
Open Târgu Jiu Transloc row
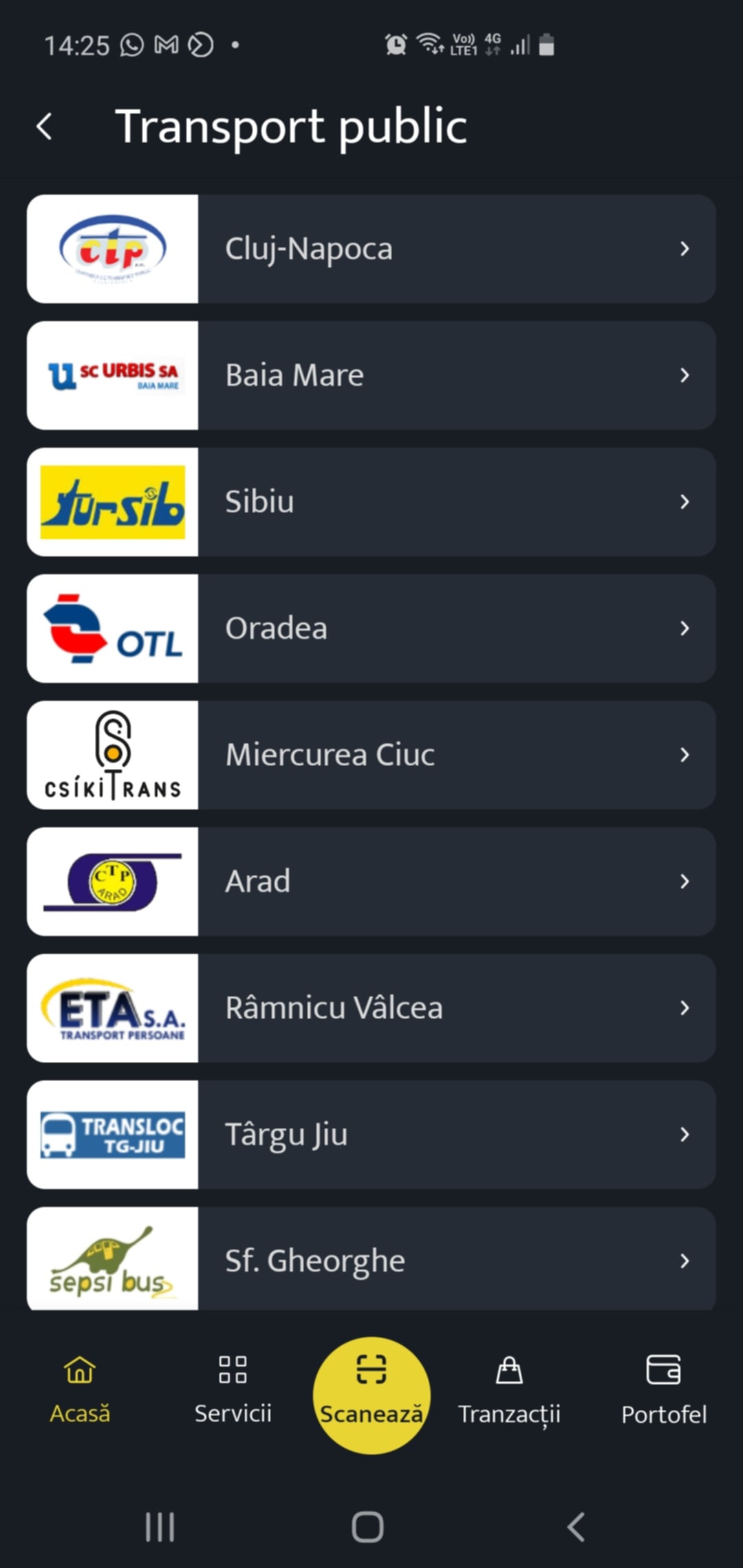click(x=371, y=1135)
